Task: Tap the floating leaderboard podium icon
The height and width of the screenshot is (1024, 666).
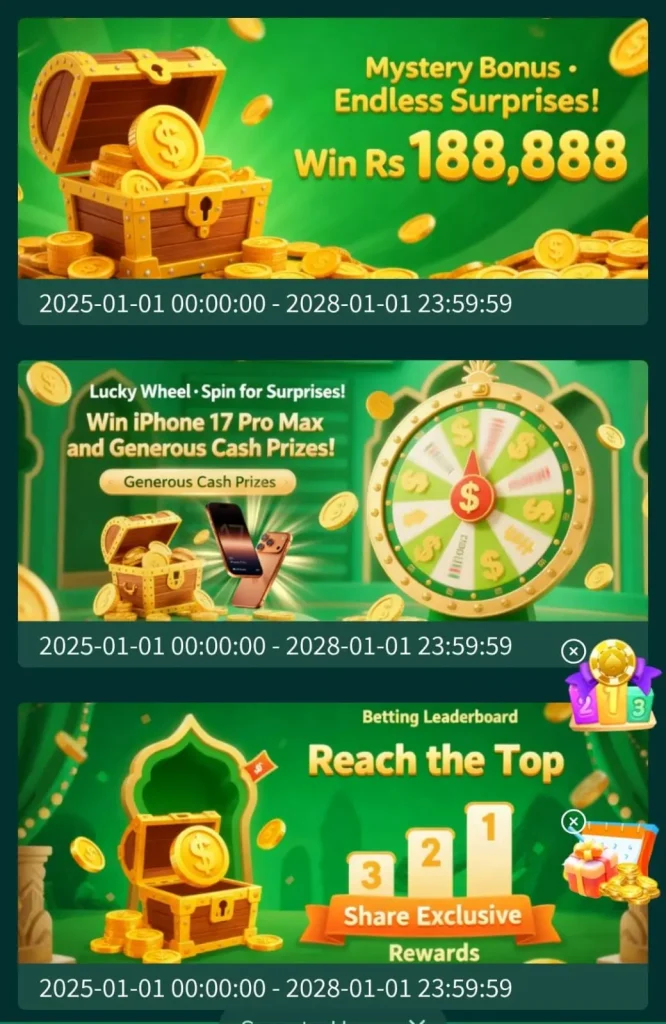Action: (x=613, y=688)
